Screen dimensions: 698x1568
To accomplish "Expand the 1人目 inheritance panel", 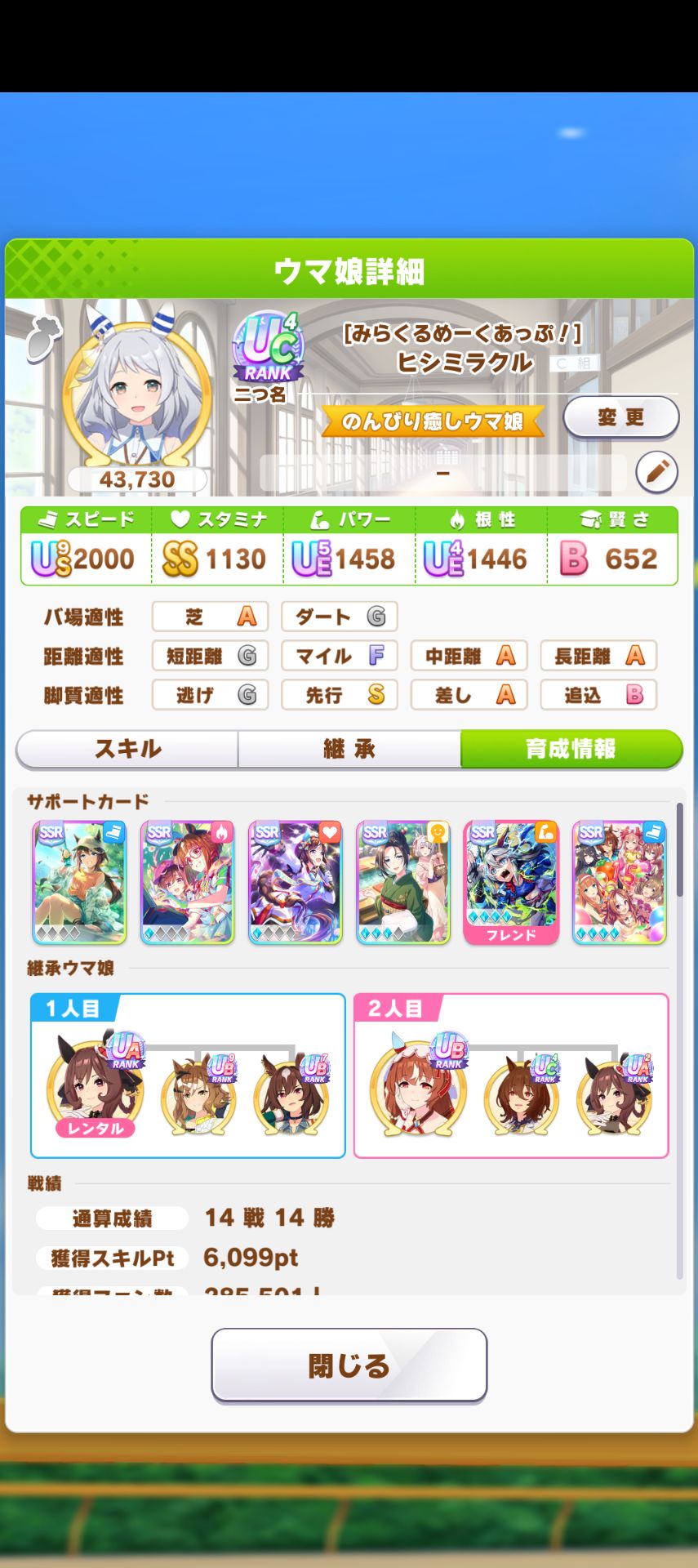I will tap(188, 1076).
